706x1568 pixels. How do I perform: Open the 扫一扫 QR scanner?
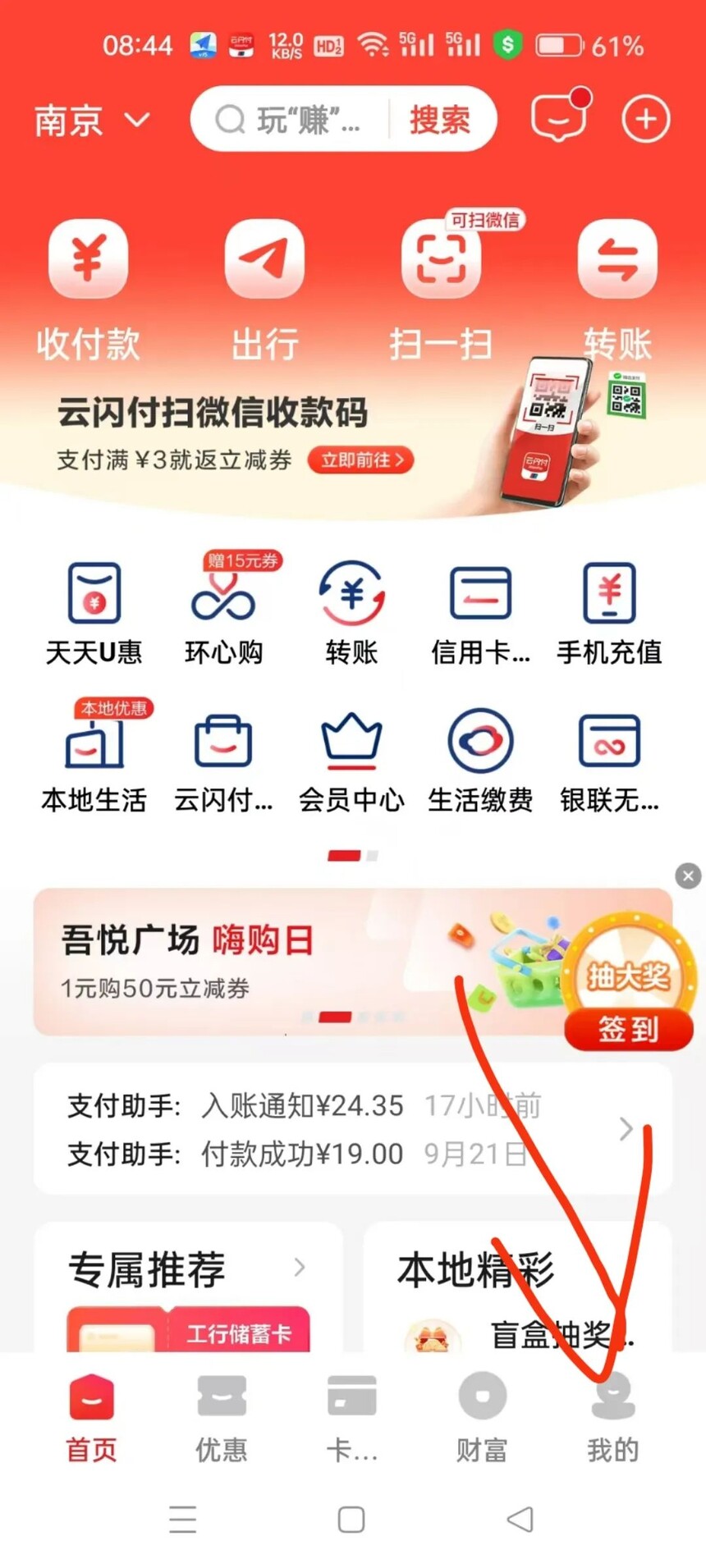441,258
